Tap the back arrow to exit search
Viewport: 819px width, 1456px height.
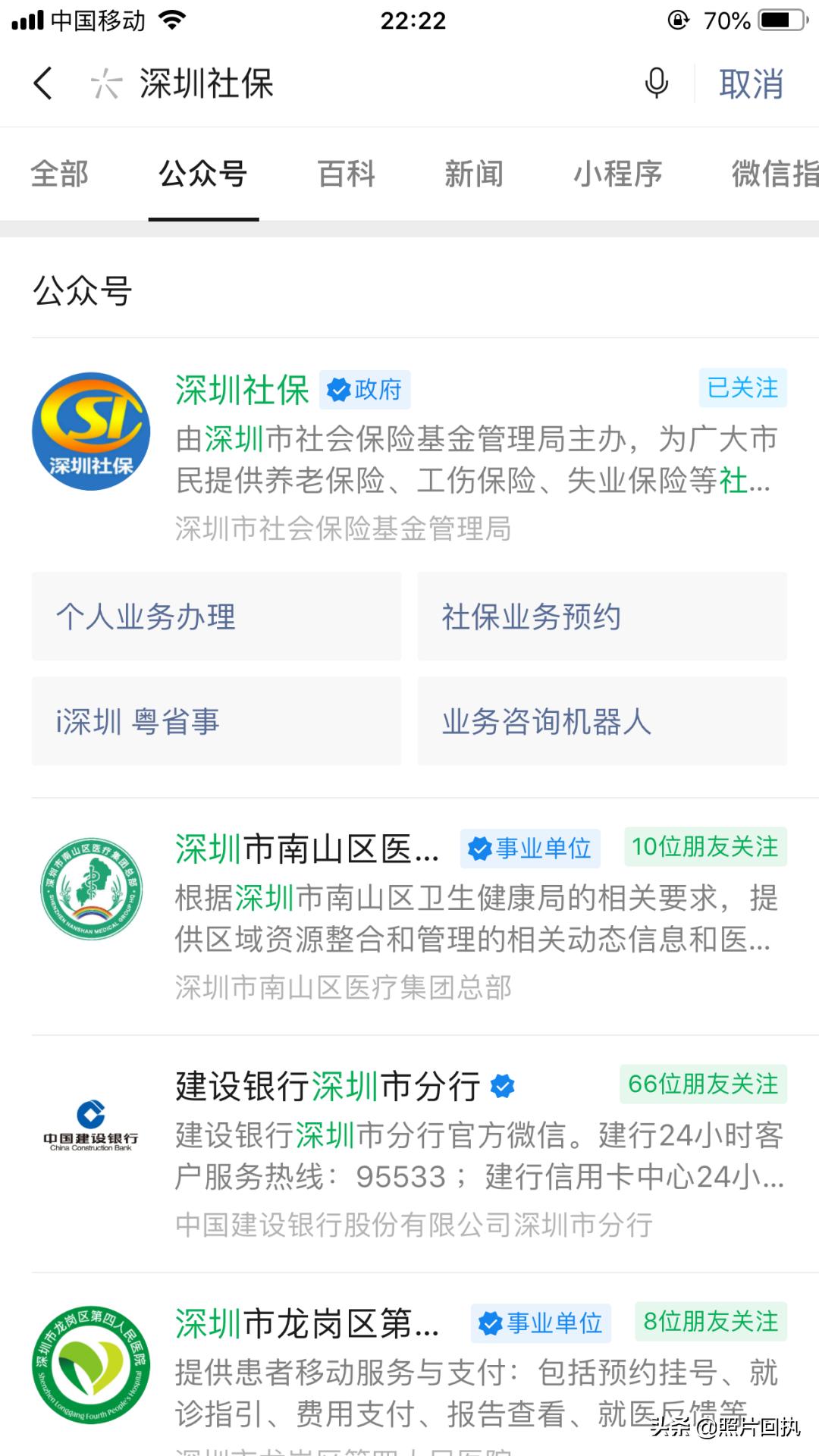click(42, 83)
